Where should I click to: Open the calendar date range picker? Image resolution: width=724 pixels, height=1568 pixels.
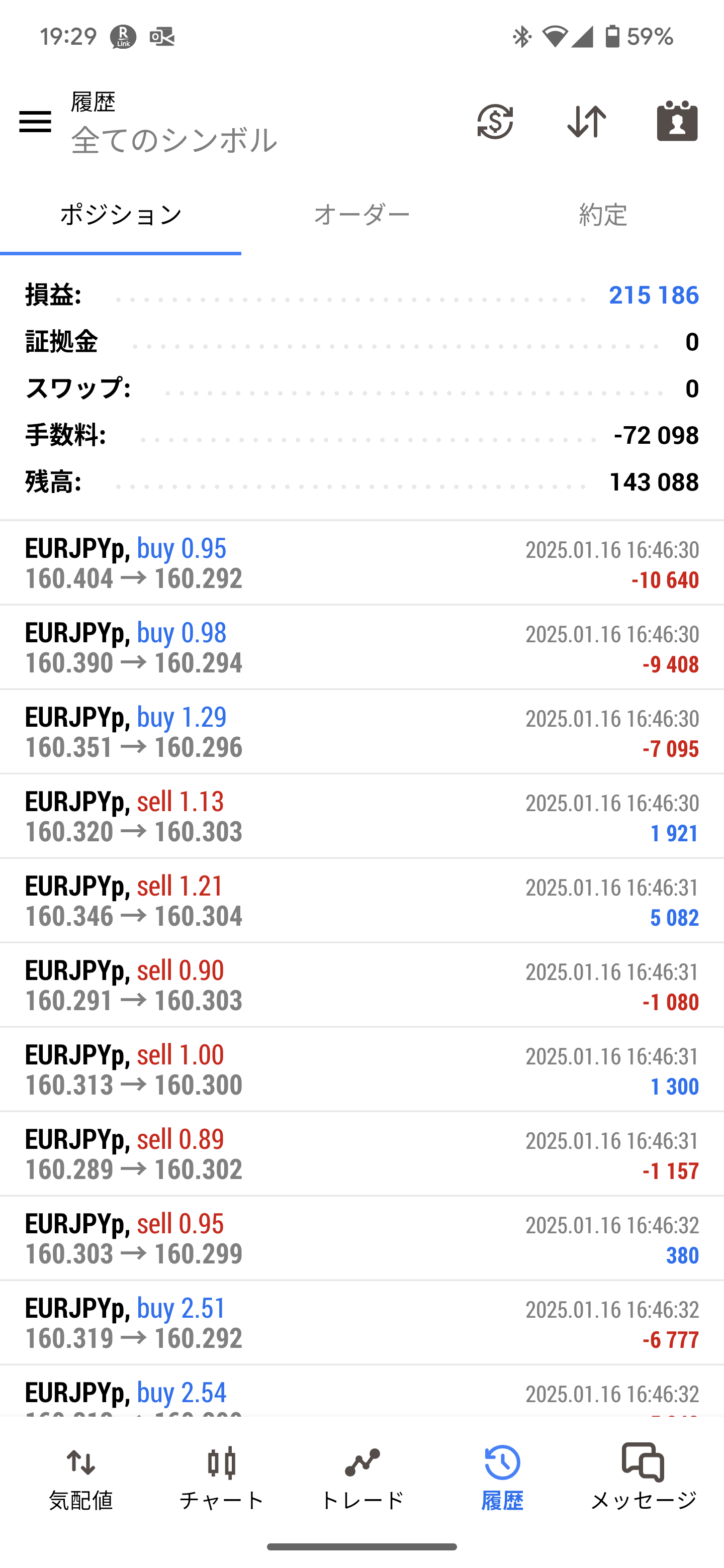tap(677, 121)
